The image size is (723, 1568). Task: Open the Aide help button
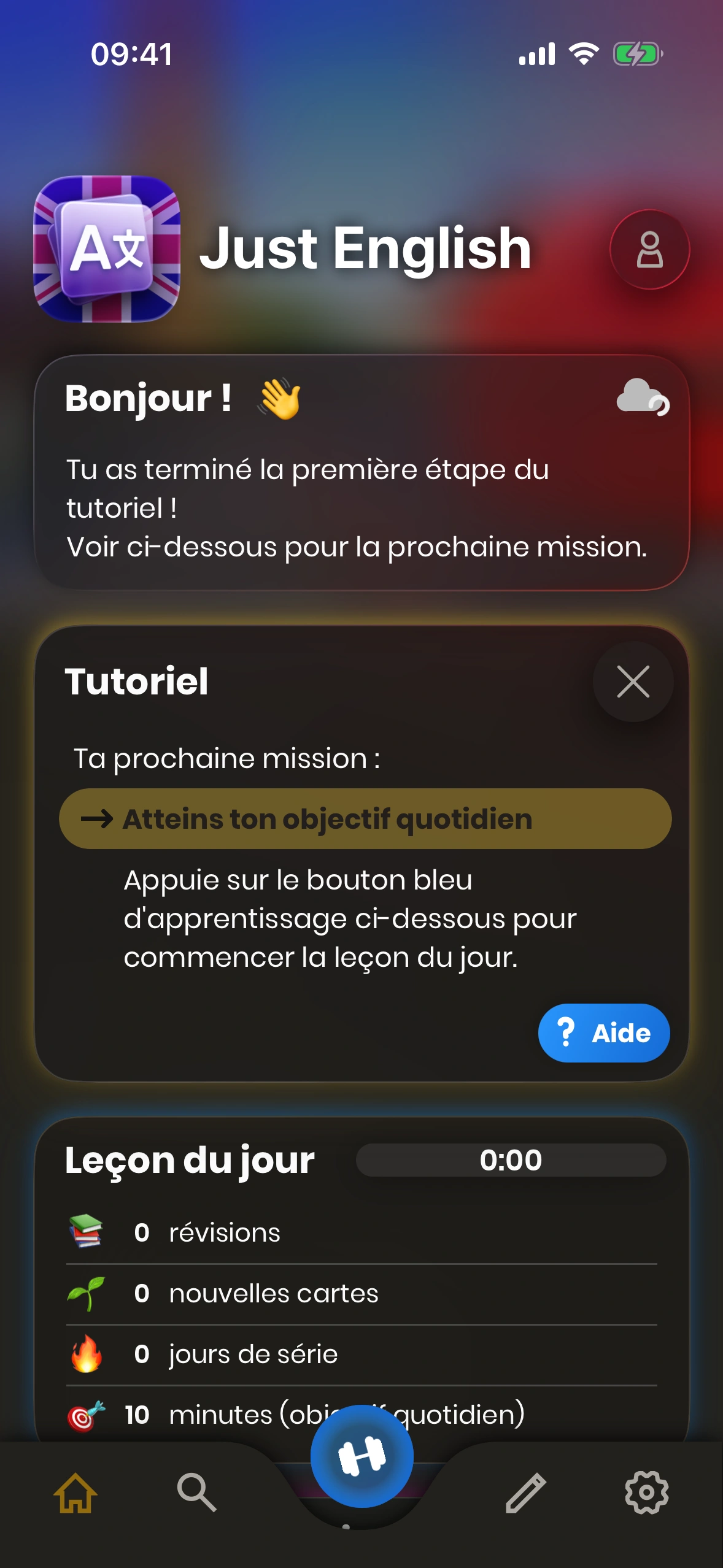[x=603, y=1033]
